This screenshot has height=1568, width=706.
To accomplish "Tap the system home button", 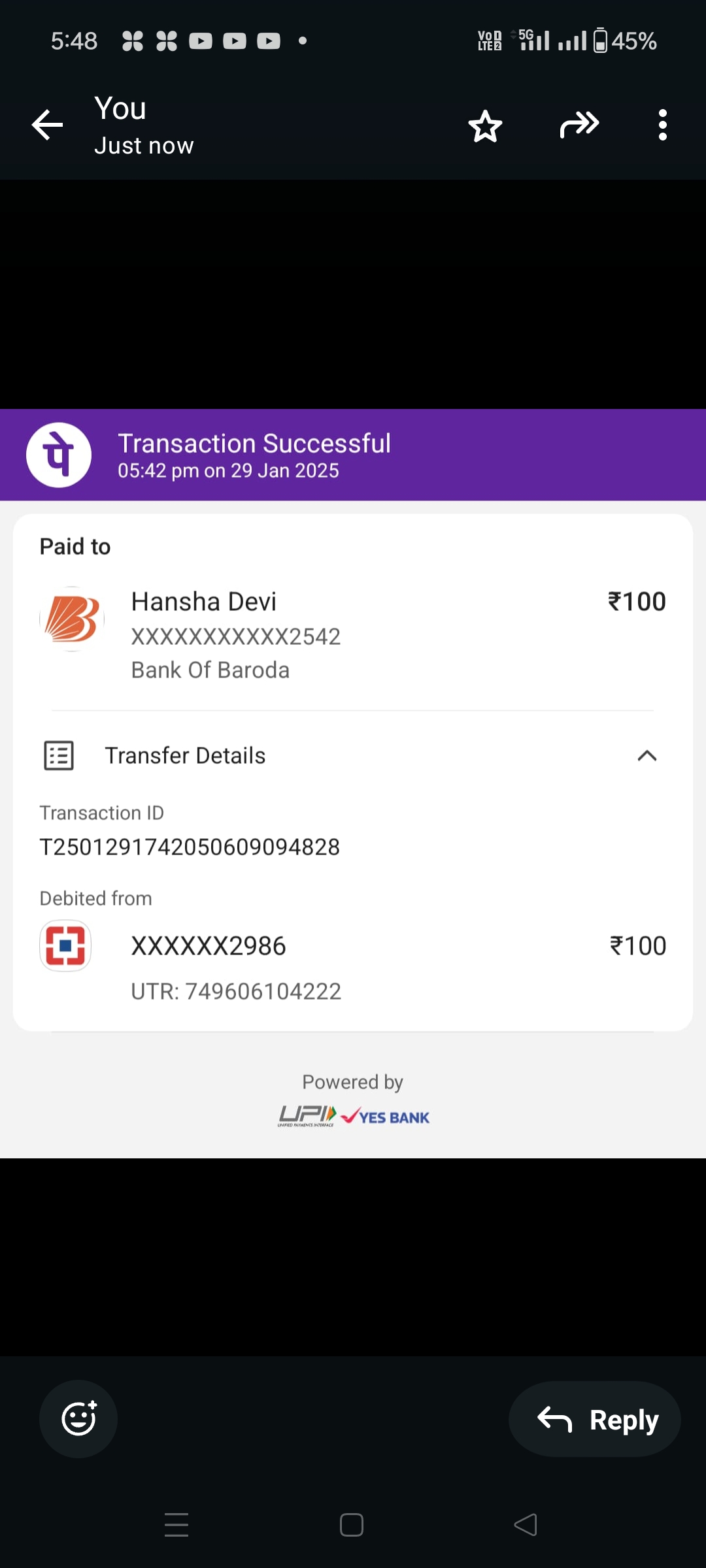I will point(352,1525).
